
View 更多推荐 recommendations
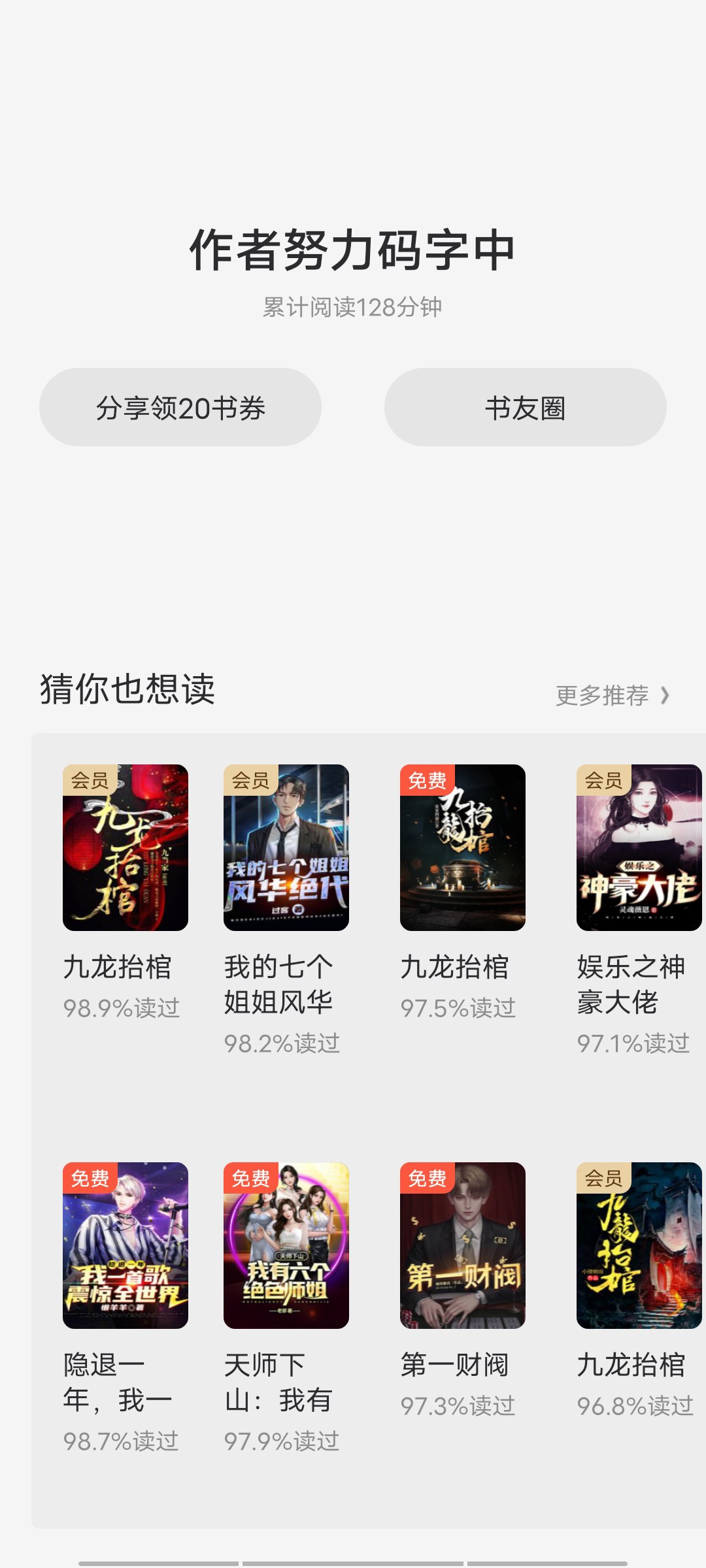[x=612, y=695]
